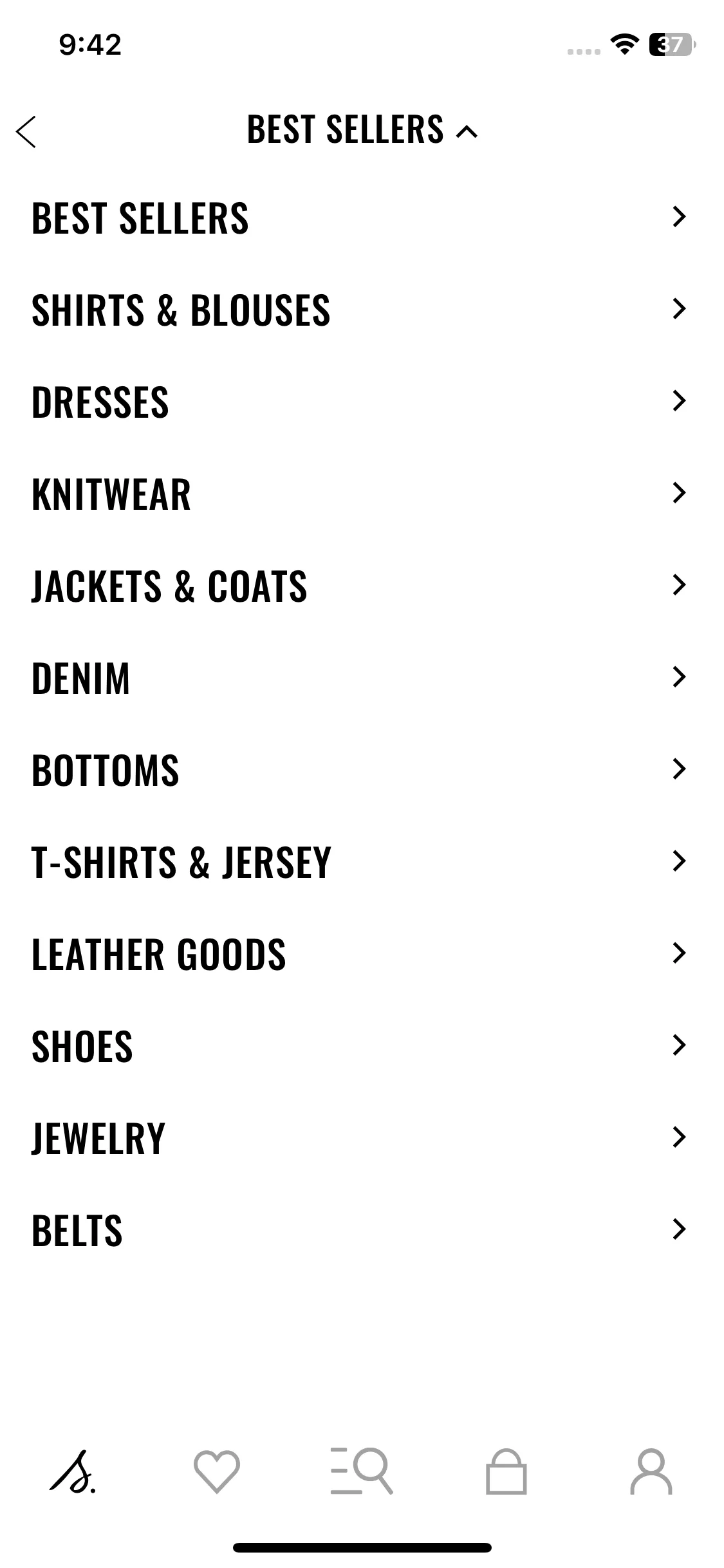Open T-Shirts & Jersey
This screenshot has width=724, height=1568.
point(360,862)
